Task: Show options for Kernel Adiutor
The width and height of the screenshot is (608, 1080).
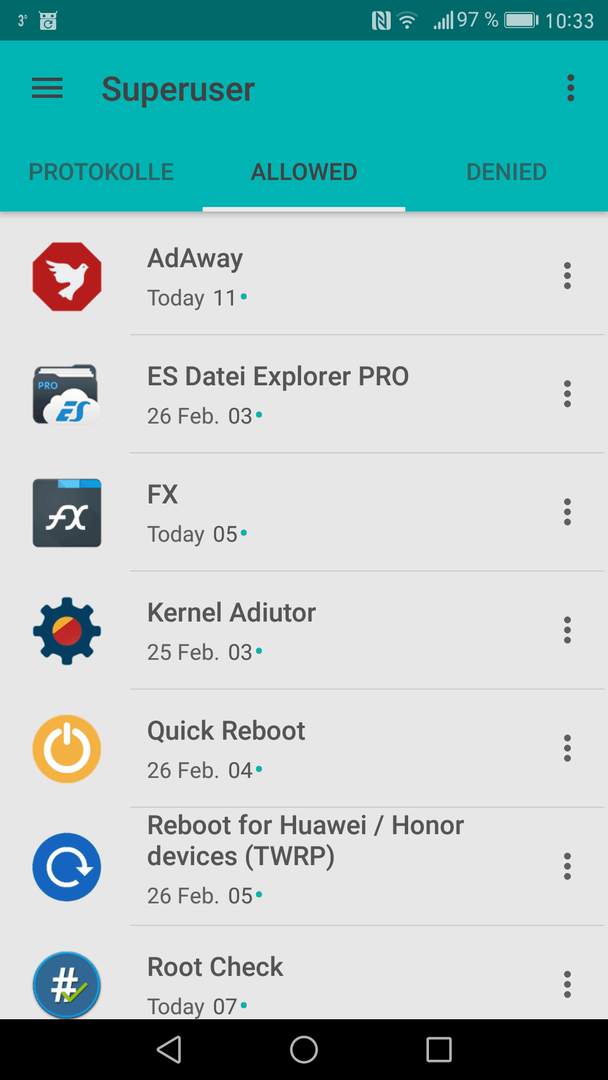Action: (x=567, y=630)
